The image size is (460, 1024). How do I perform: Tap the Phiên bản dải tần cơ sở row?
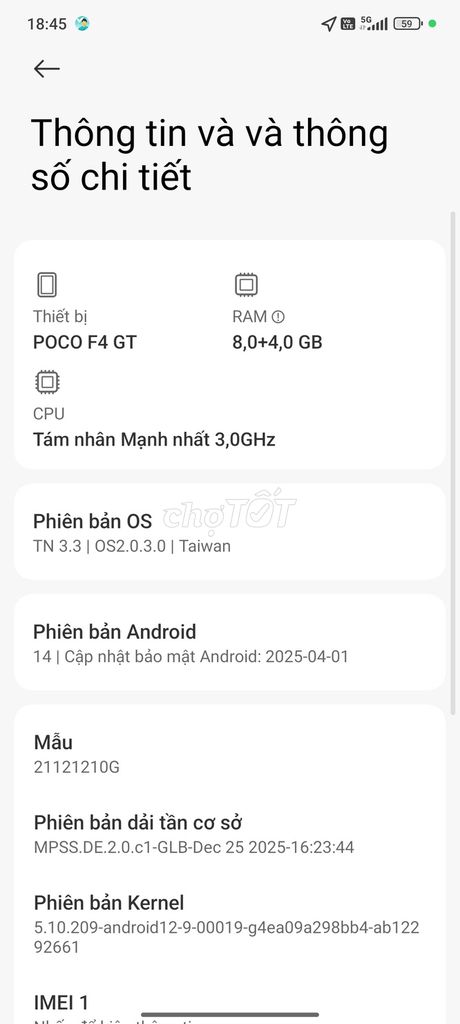click(229, 834)
